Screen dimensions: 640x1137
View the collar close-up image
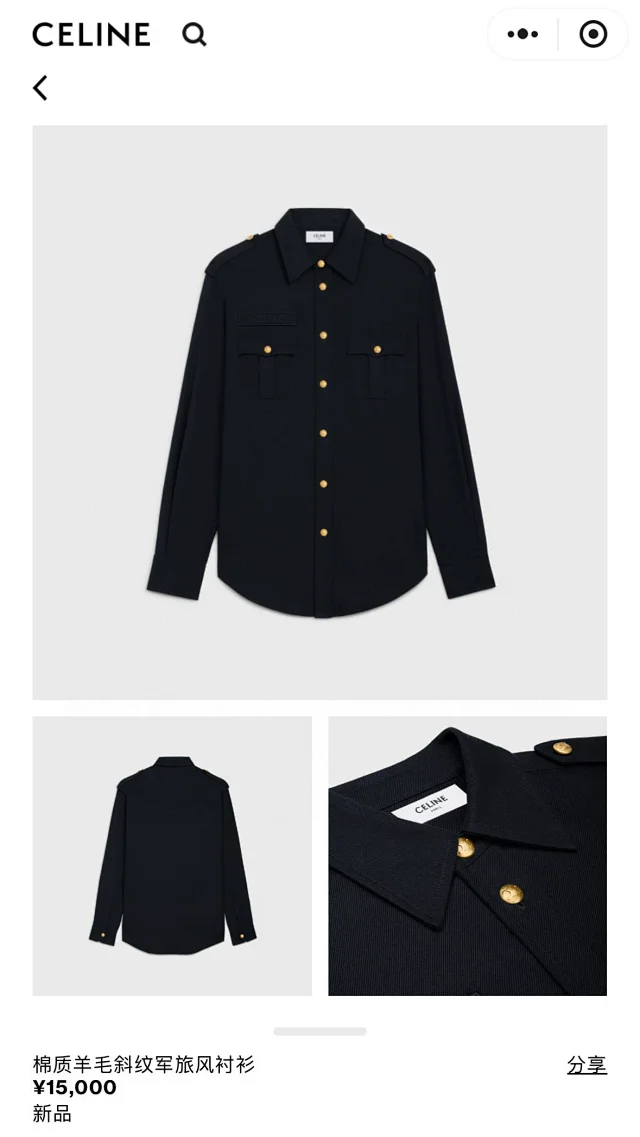(467, 855)
